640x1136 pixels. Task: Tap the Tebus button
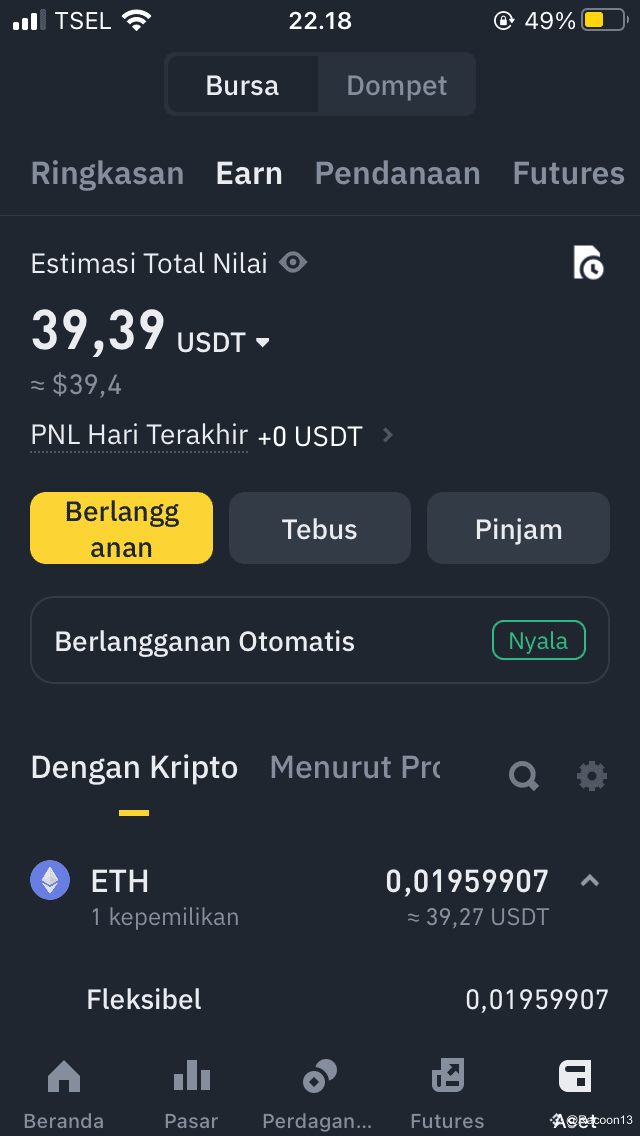[320, 528]
